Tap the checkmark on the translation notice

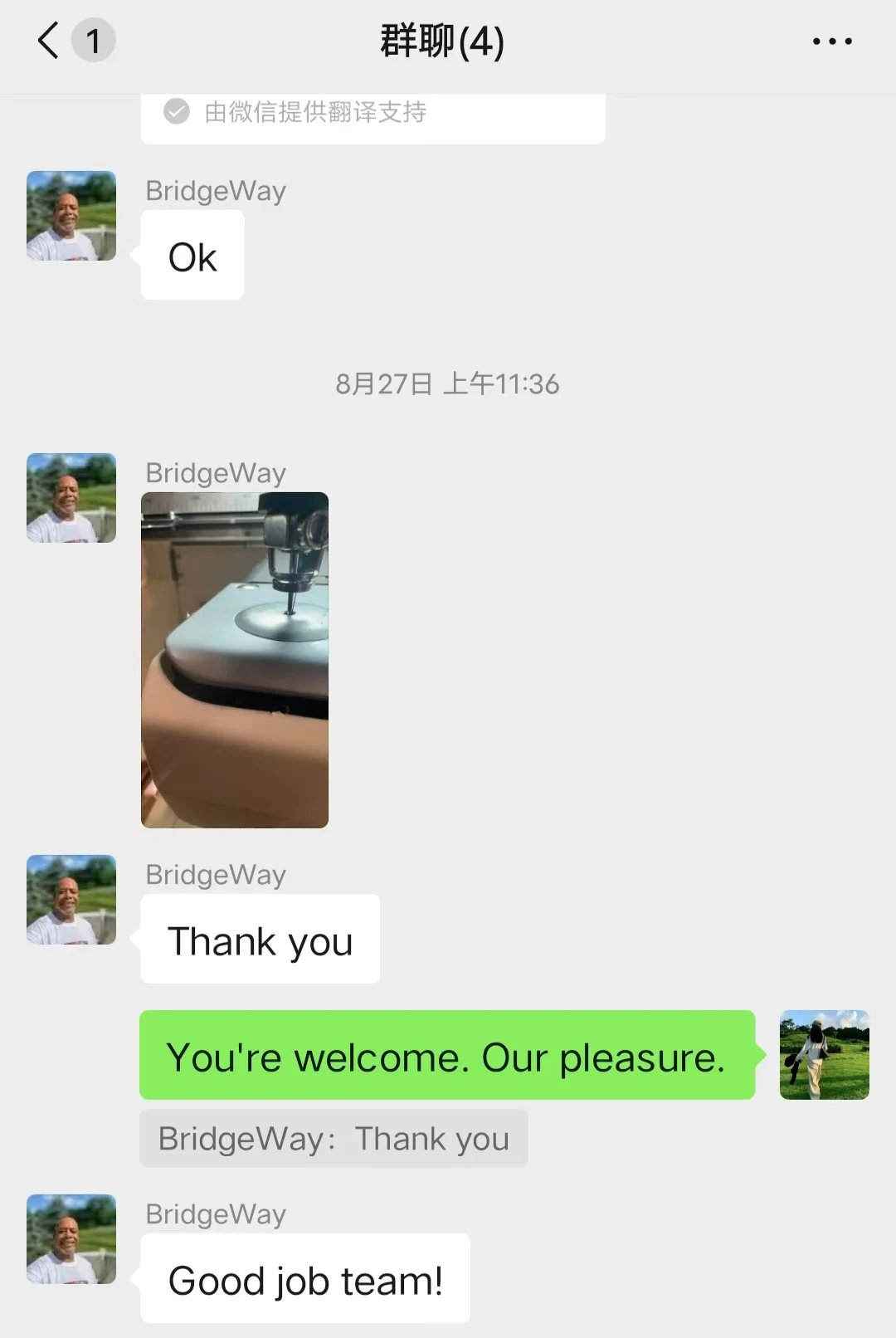[x=176, y=112]
